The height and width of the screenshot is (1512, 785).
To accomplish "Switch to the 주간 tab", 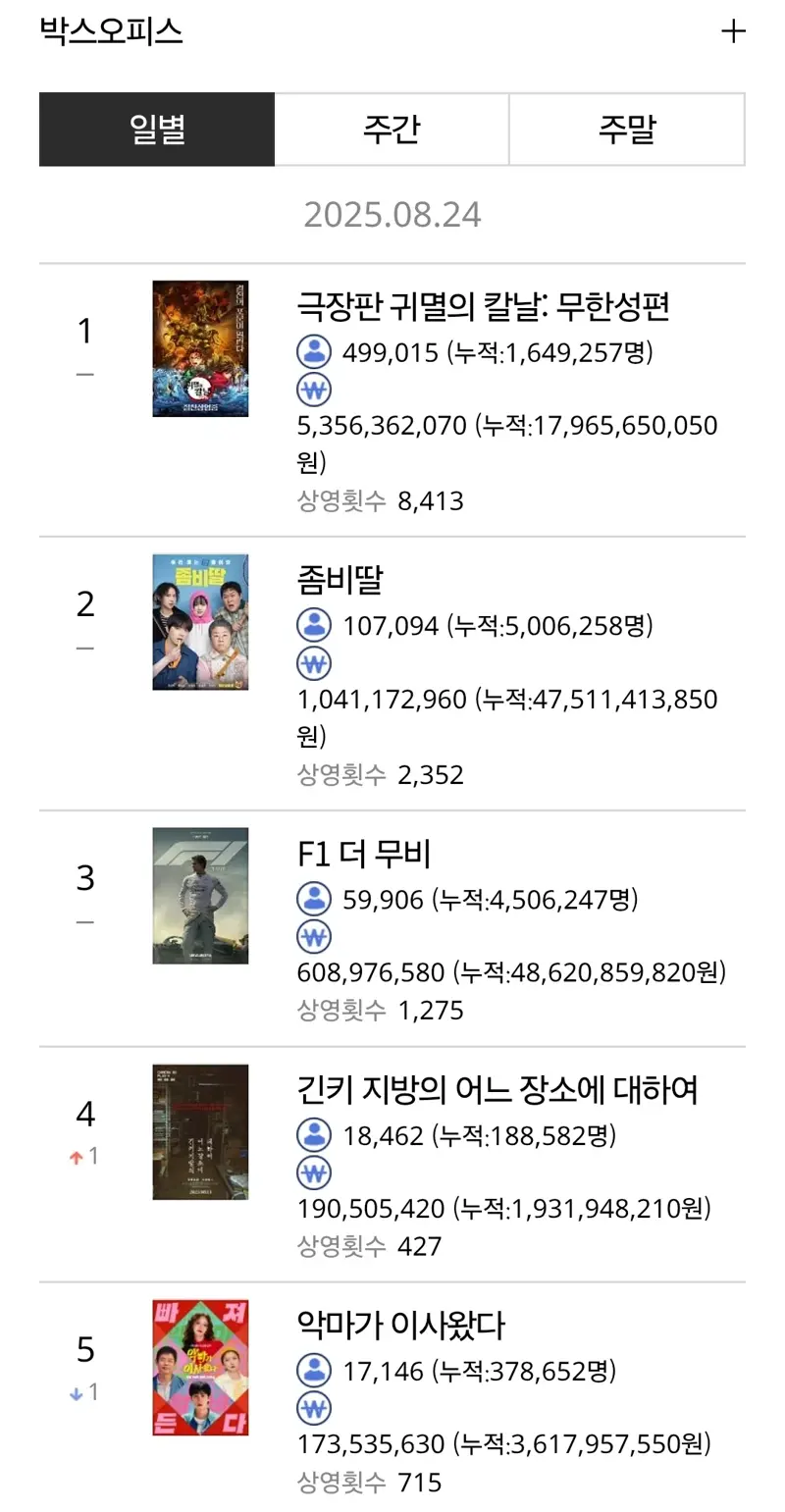I will 392,130.
